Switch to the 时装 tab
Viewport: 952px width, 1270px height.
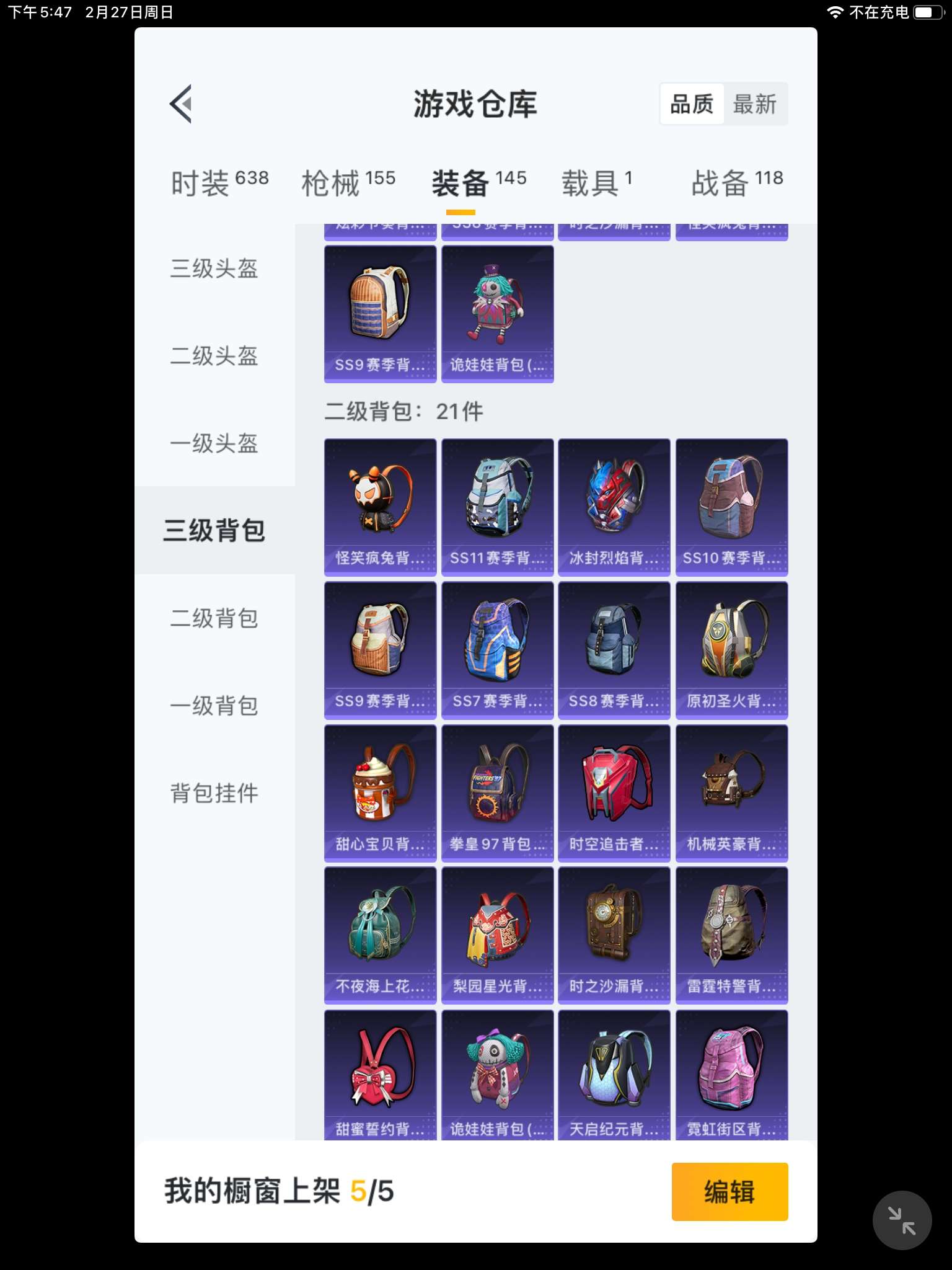coord(219,182)
